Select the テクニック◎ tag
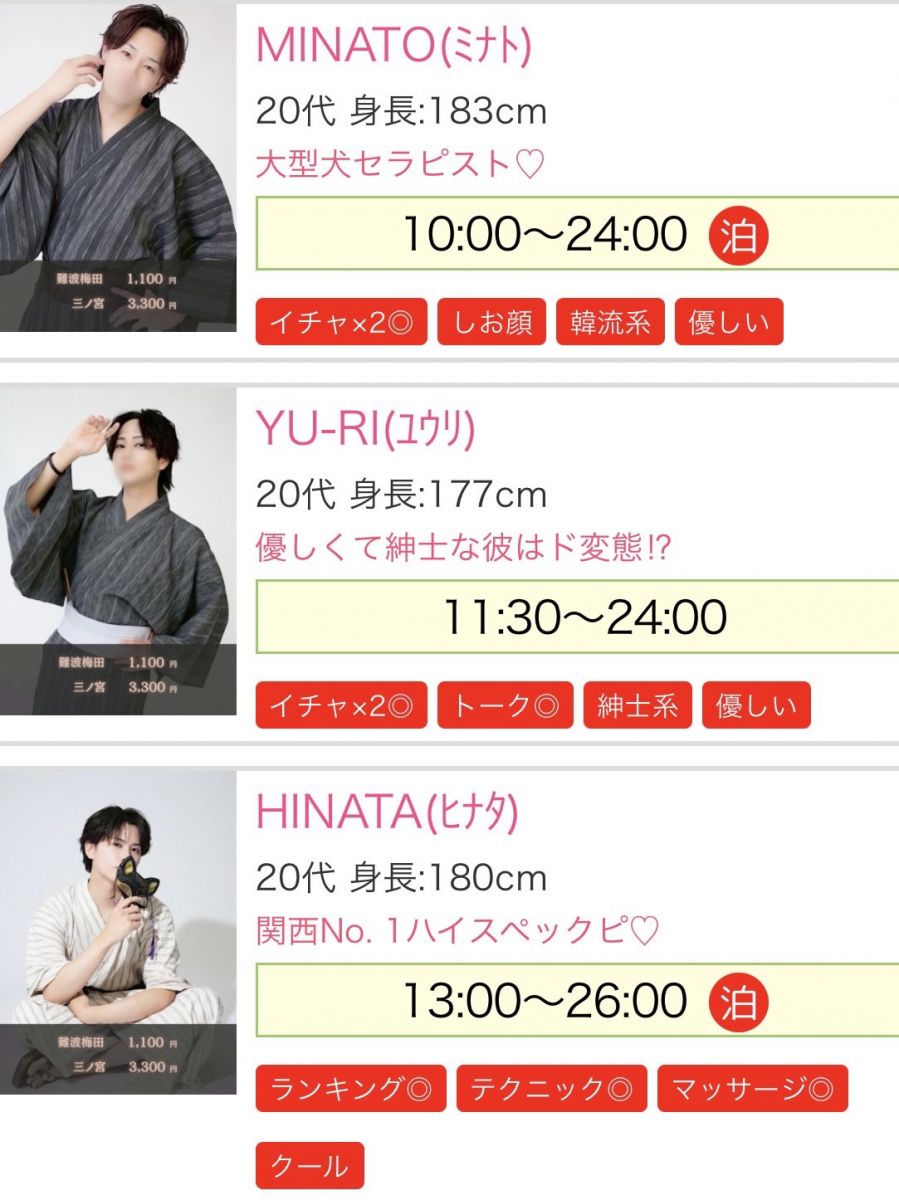 551,1089
